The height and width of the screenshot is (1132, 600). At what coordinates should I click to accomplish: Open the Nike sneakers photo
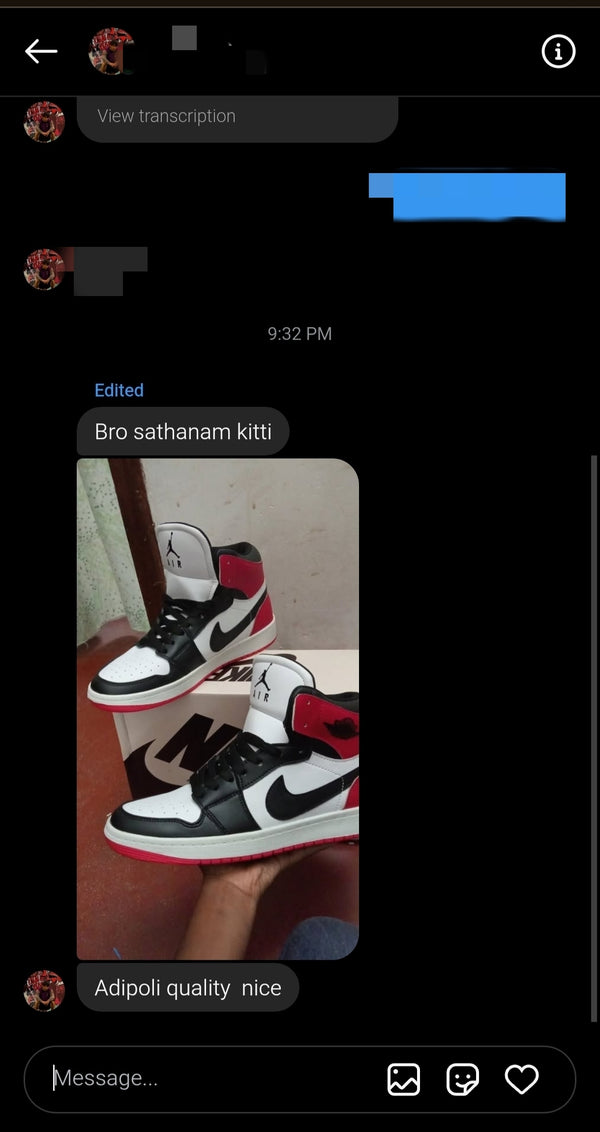click(x=217, y=708)
